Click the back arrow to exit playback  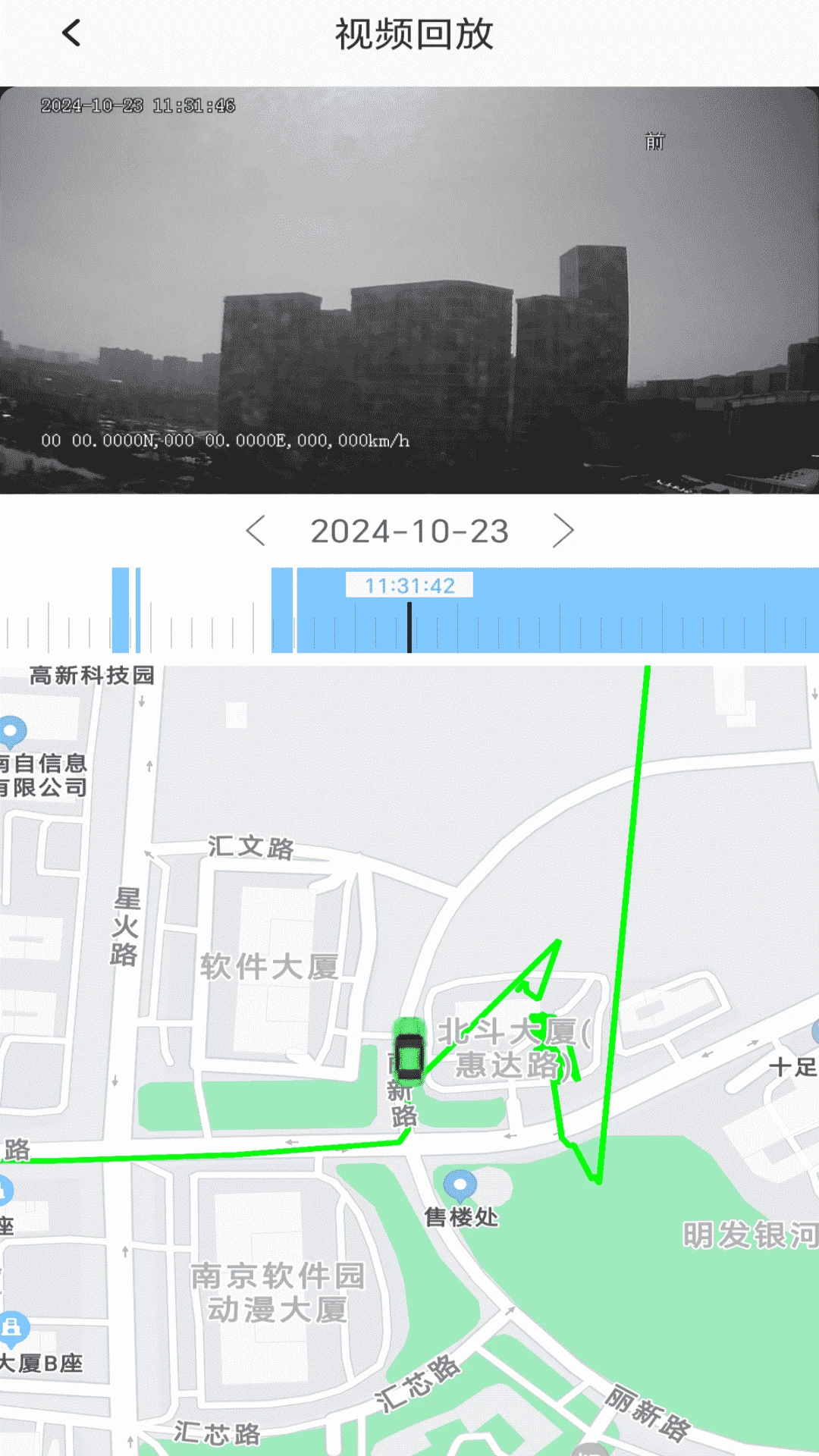tap(71, 34)
